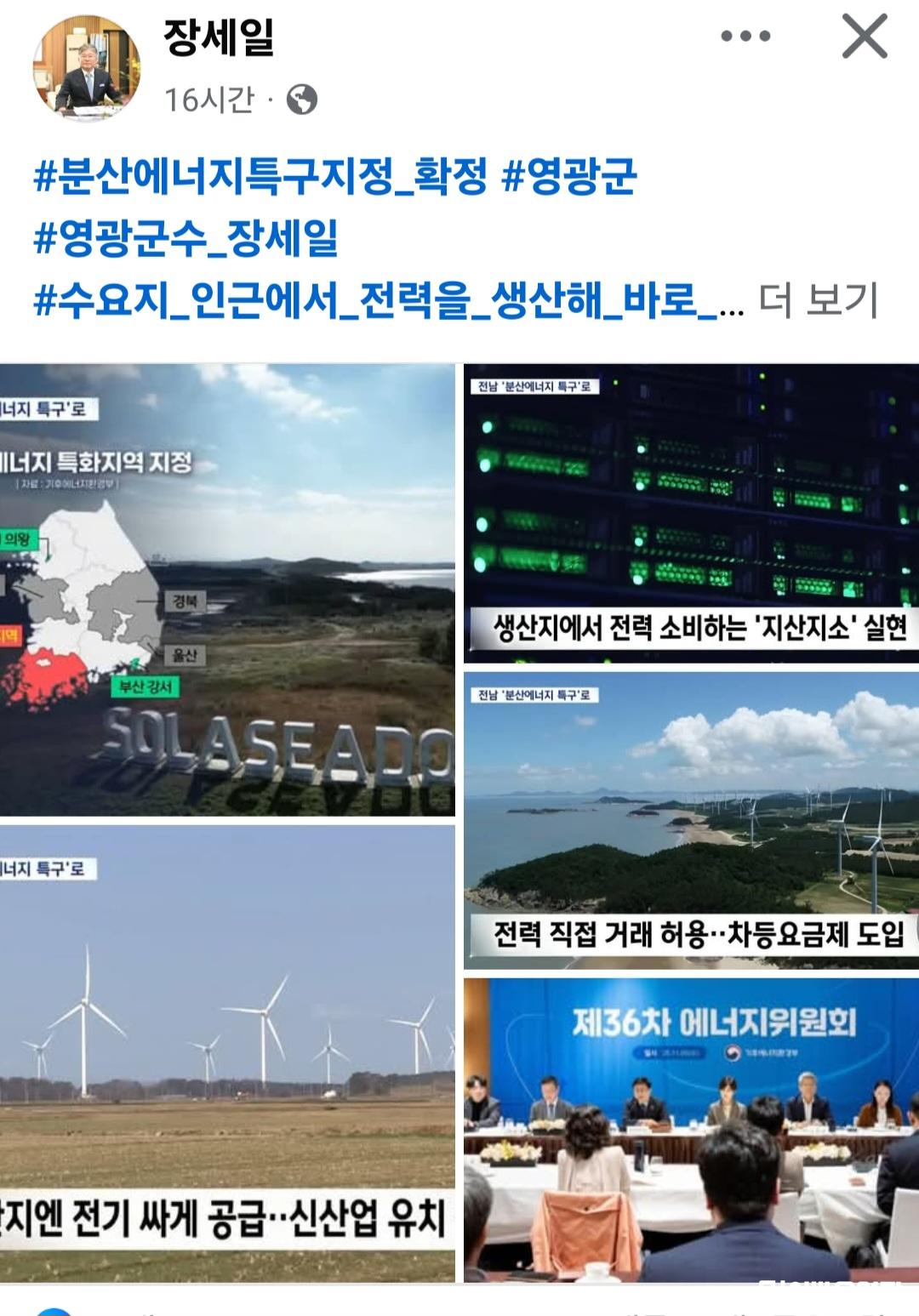Screen dimensions: 919x1316
Task: Open the 장세일 profile name link
Action: coord(219,38)
